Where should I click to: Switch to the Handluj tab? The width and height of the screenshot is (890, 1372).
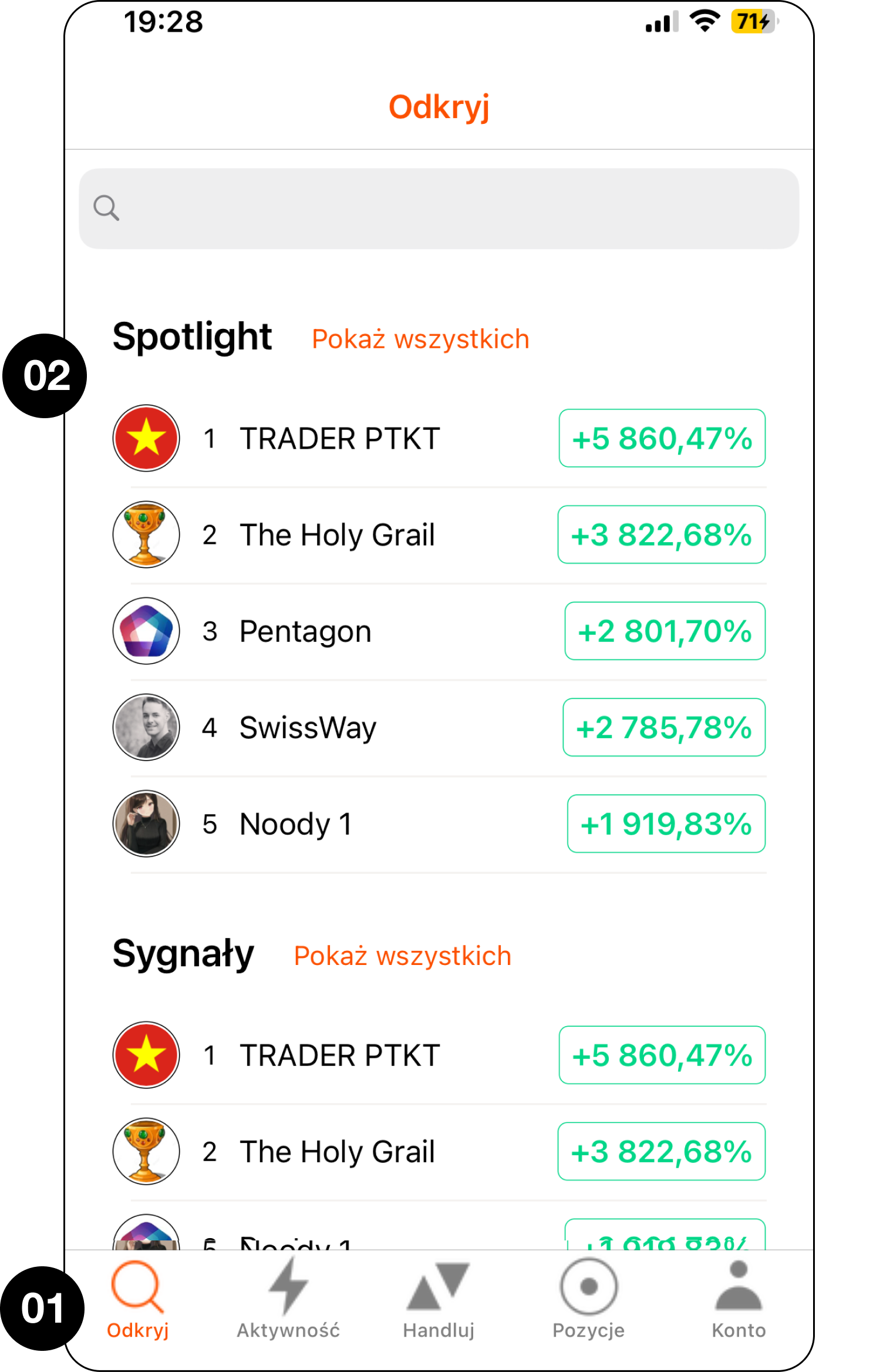click(x=439, y=1299)
